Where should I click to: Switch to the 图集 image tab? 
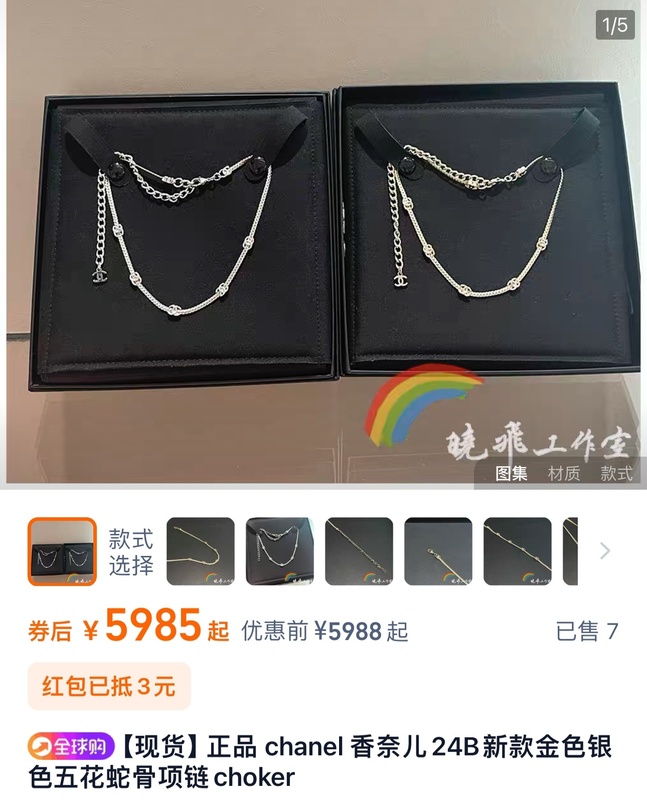coord(512,473)
